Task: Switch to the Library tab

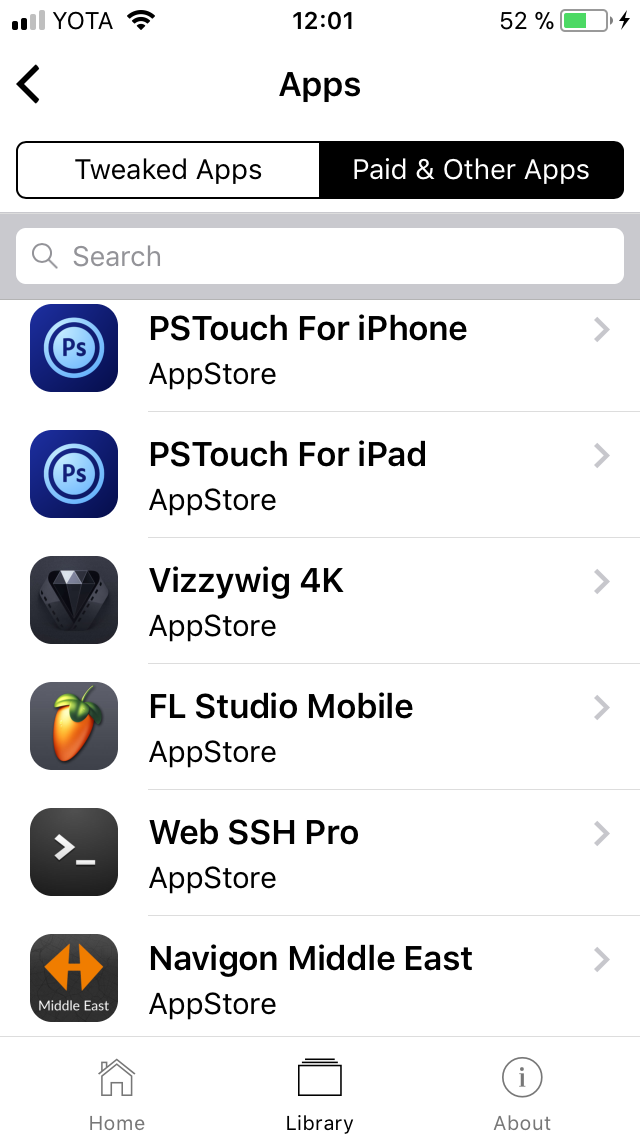Action: point(320,1094)
